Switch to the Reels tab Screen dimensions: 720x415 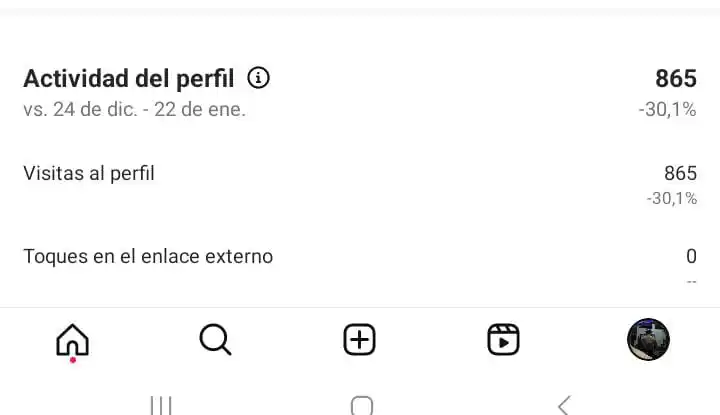pyautogui.click(x=503, y=340)
